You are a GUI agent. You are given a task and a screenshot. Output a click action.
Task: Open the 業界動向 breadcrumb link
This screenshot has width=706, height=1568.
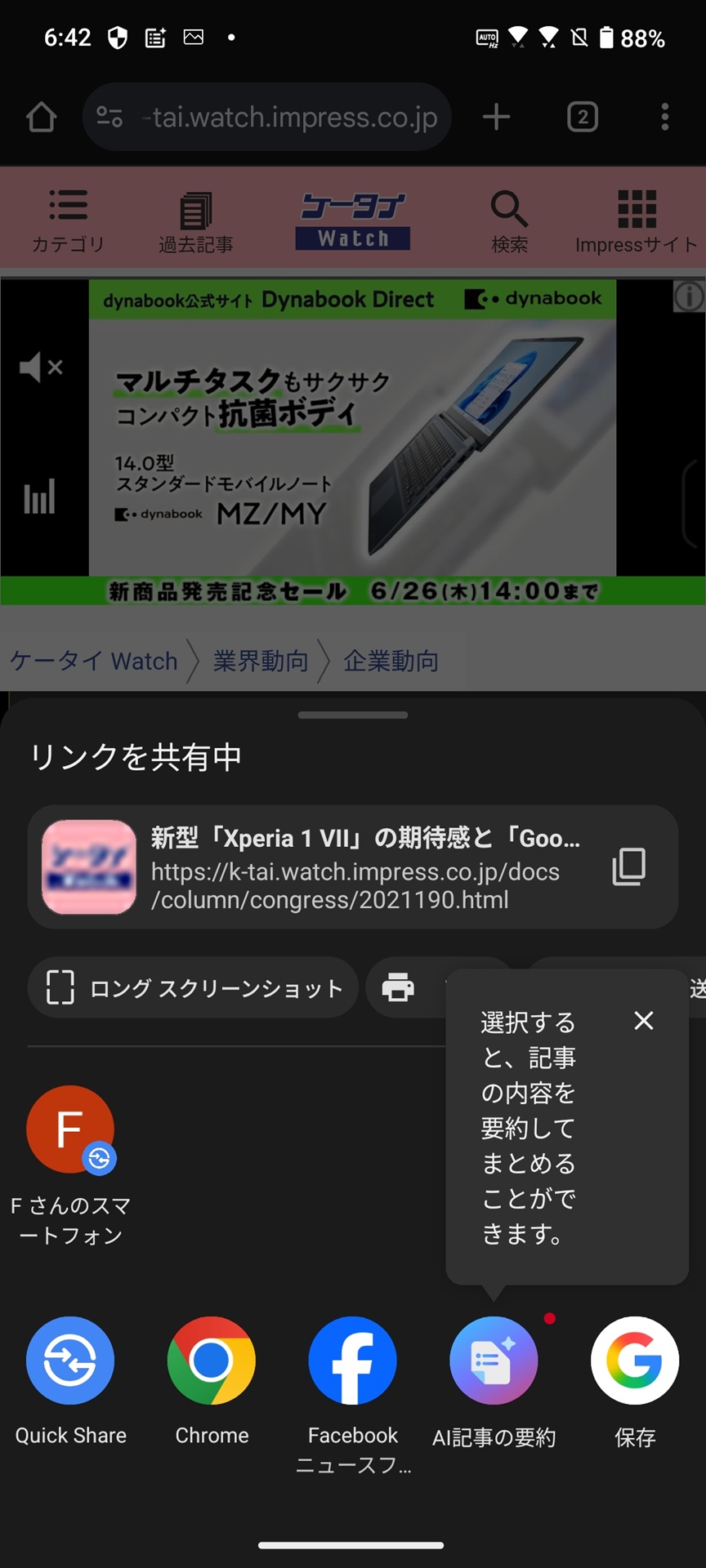[261, 661]
